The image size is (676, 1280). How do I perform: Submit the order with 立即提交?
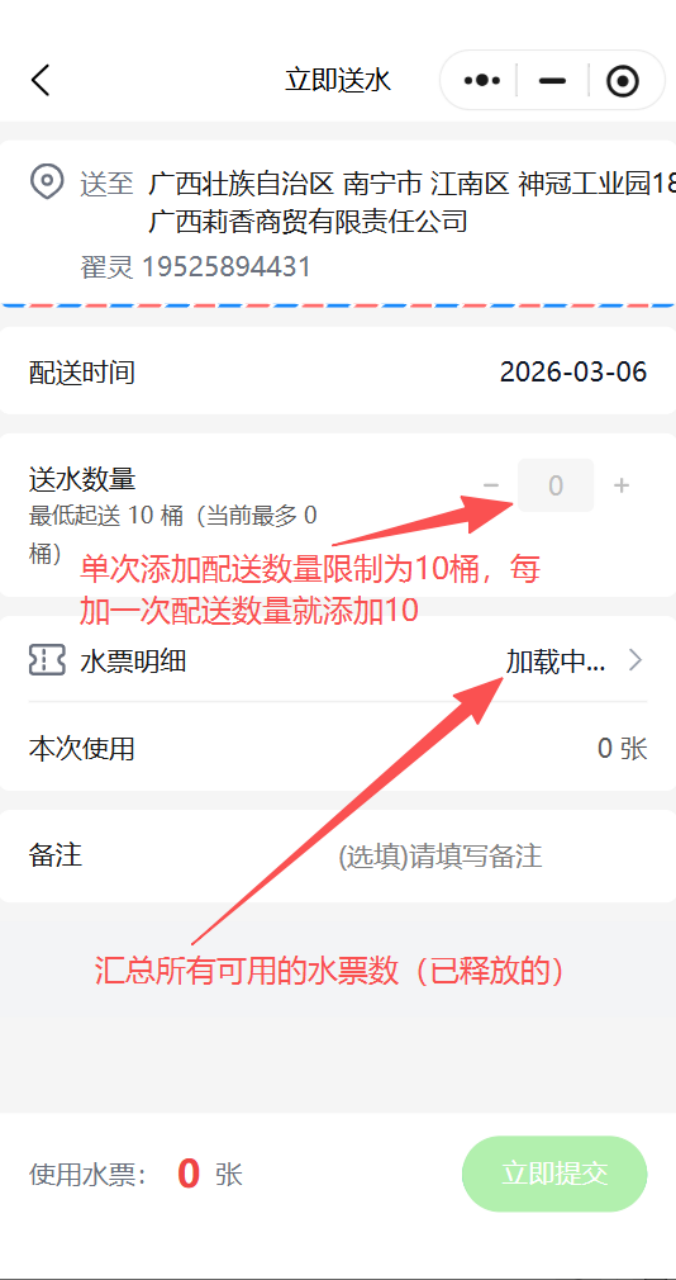coord(554,1174)
